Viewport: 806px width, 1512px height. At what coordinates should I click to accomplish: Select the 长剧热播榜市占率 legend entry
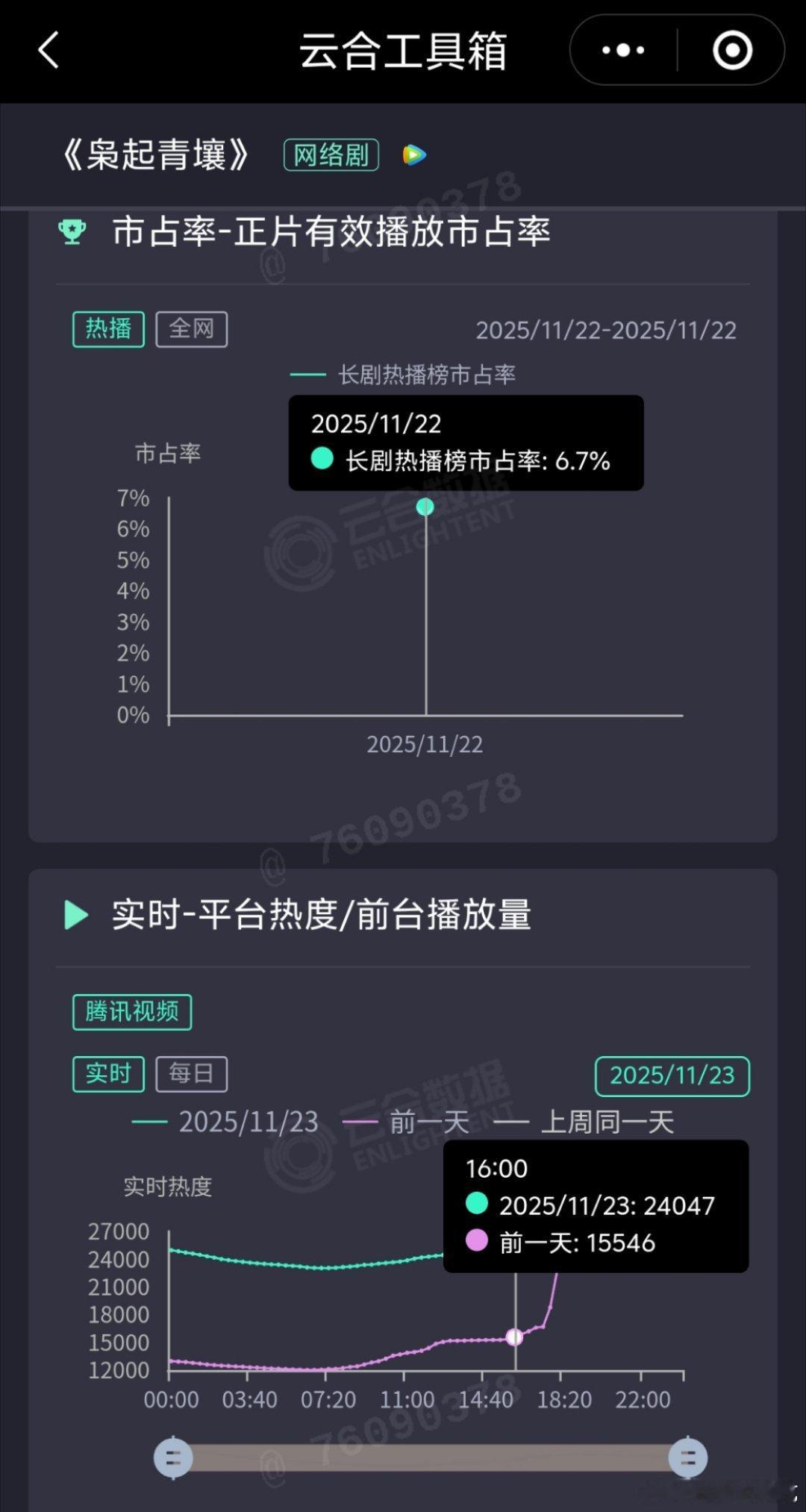(407, 375)
